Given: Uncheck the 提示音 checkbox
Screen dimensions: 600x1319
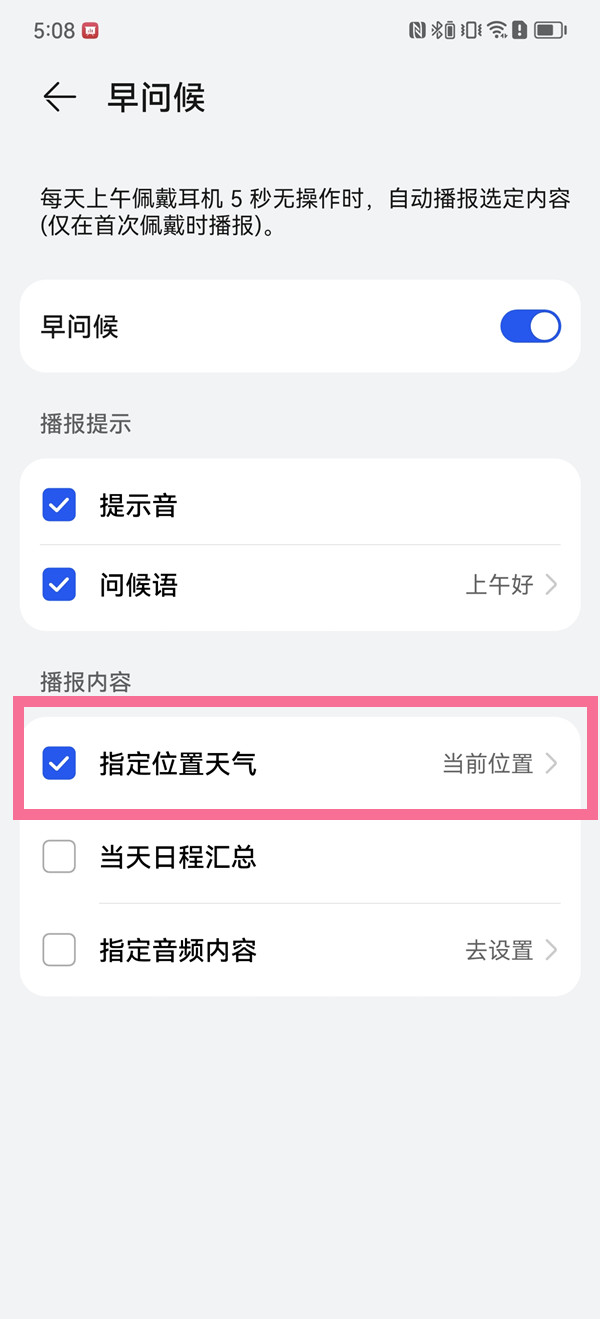Looking at the screenshot, I should click(x=59, y=505).
